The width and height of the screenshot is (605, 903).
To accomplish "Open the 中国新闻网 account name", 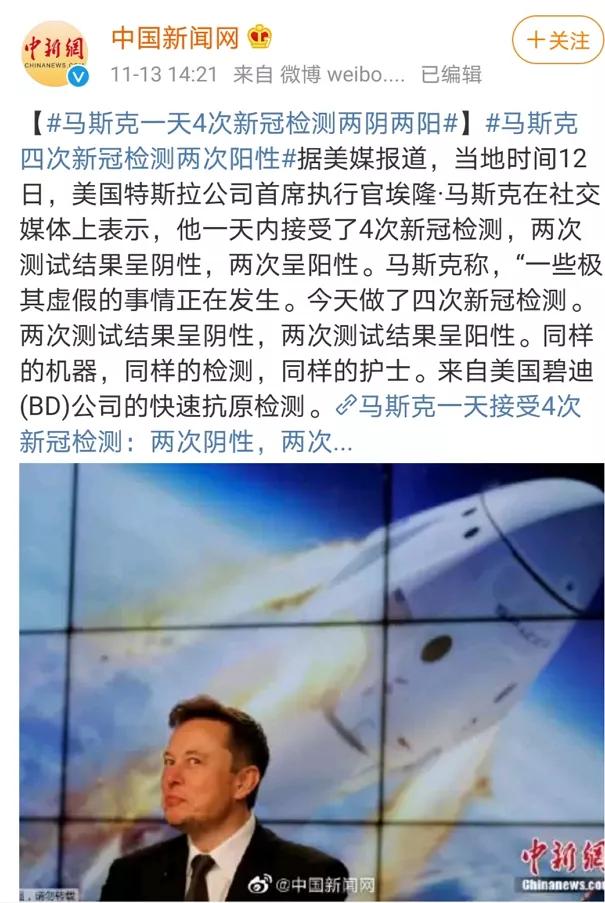I will click(175, 38).
